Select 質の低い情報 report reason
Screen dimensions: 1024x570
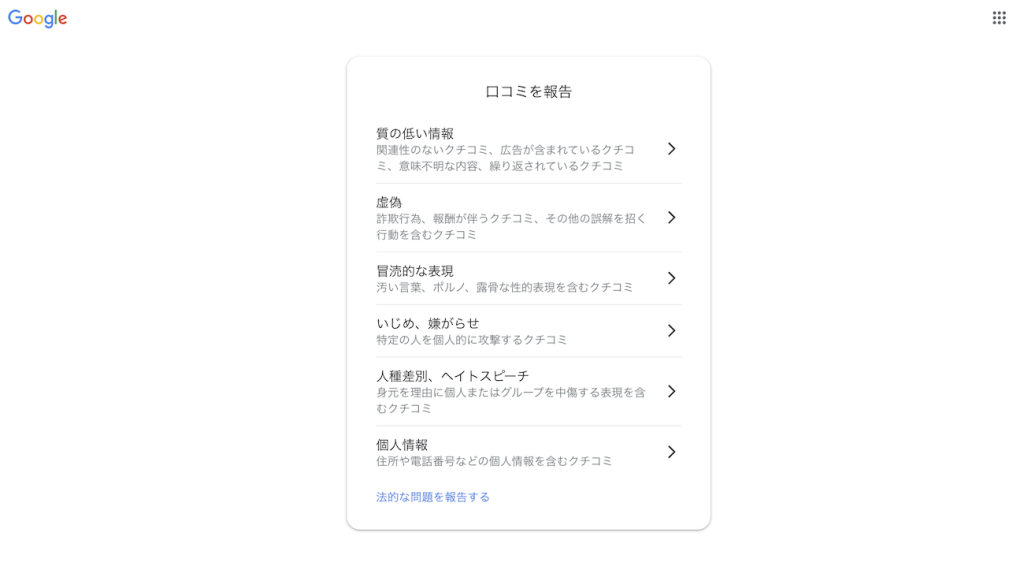(527, 149)
